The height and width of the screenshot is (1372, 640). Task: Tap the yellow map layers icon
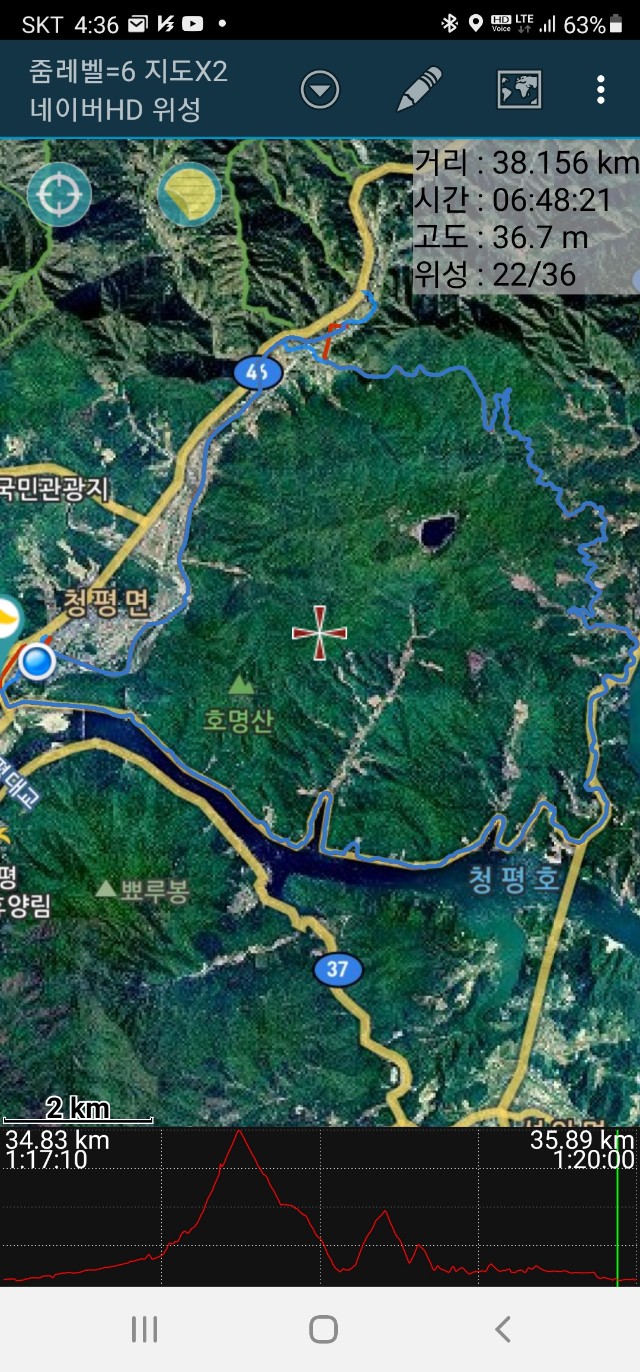pos(189,194)
